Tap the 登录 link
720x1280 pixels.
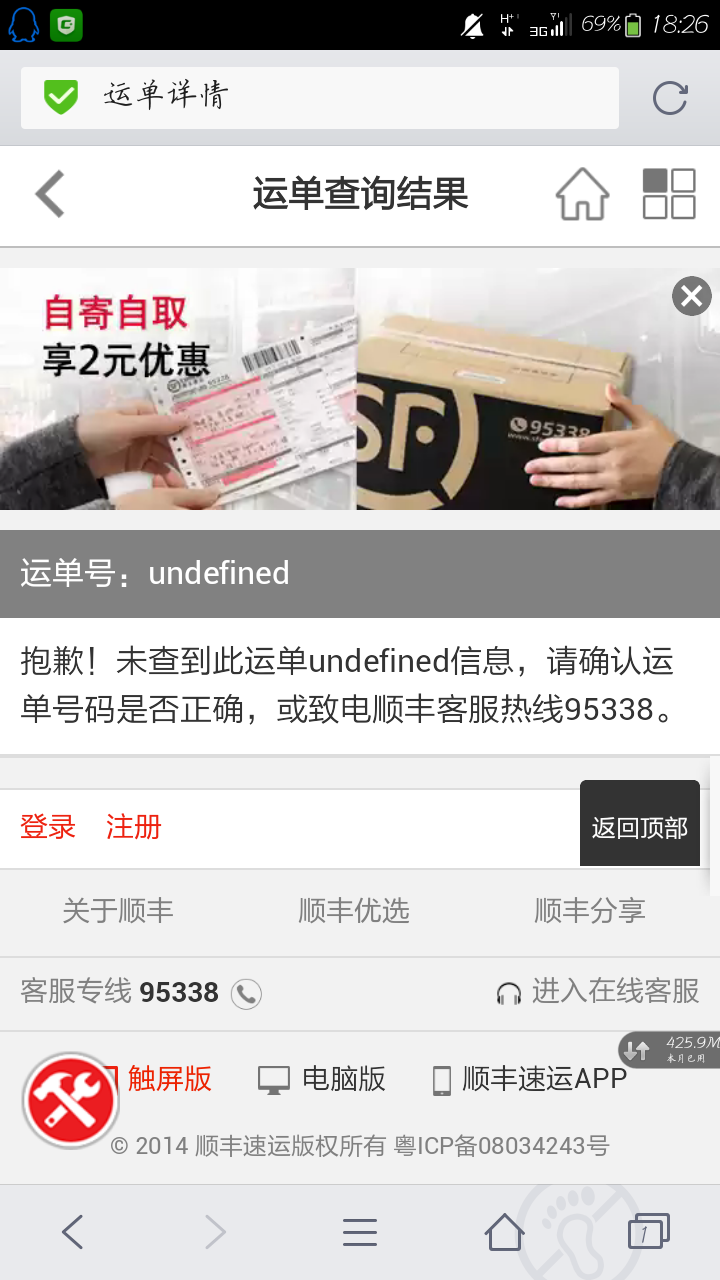click(48, 827)
